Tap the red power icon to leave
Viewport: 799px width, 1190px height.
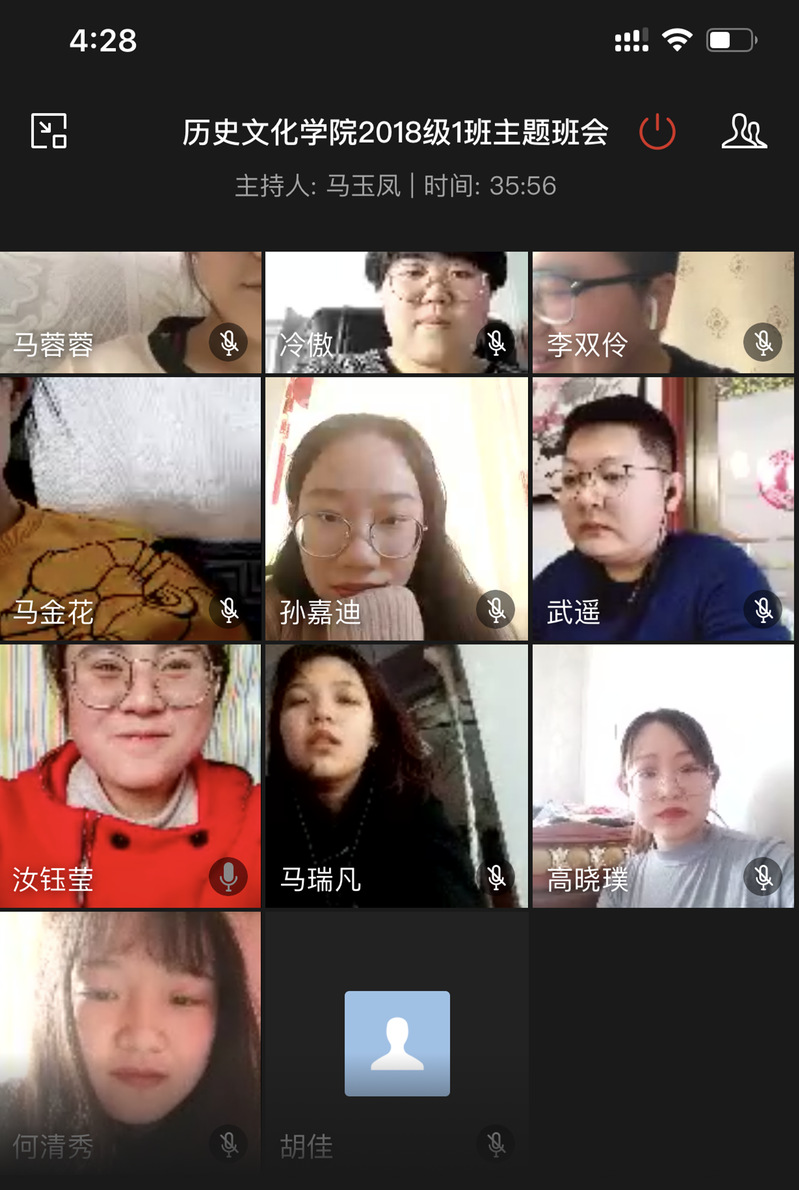click(x=657, y=131)
